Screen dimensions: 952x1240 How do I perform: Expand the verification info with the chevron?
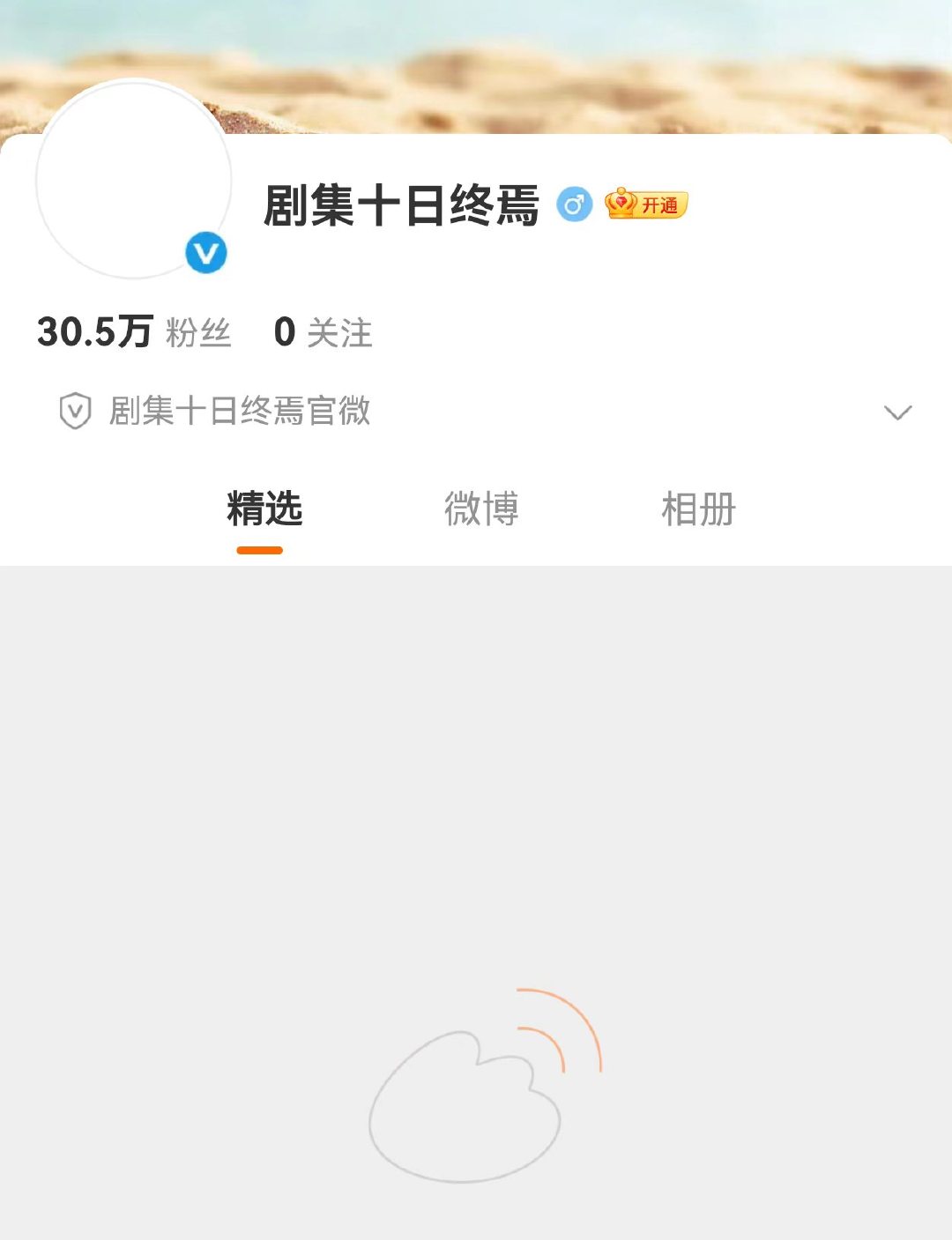(897, 412)
